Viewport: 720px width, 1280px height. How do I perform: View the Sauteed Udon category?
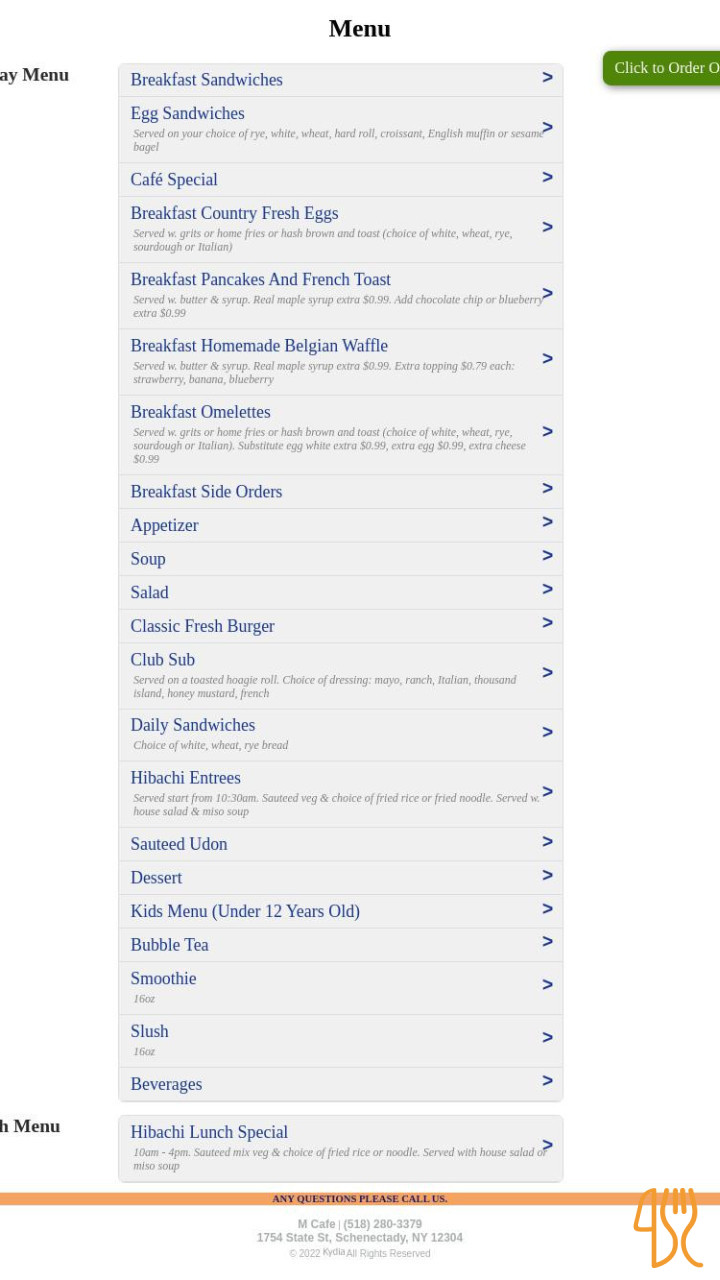point(340,844)
